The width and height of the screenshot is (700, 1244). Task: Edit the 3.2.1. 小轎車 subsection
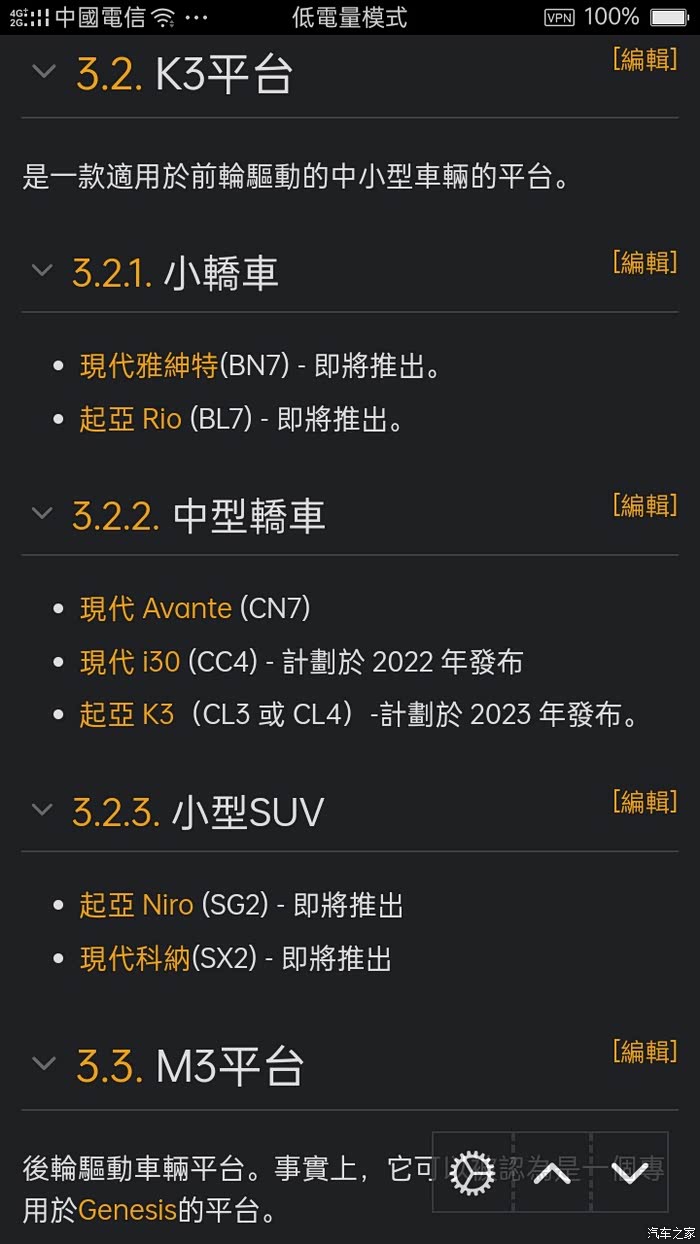644,262
